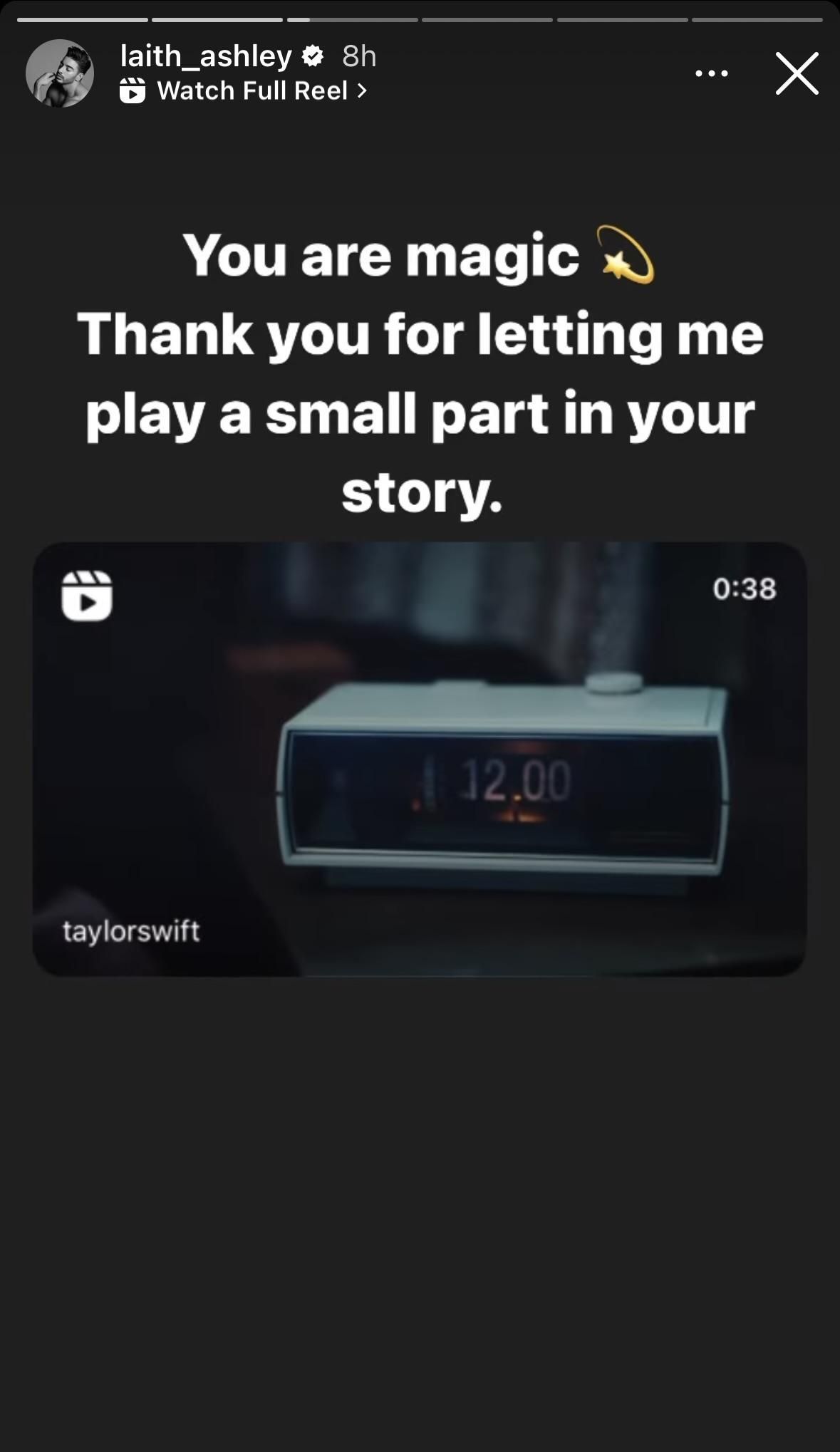Open the shared taylorswift reel card

click(420, 759)
